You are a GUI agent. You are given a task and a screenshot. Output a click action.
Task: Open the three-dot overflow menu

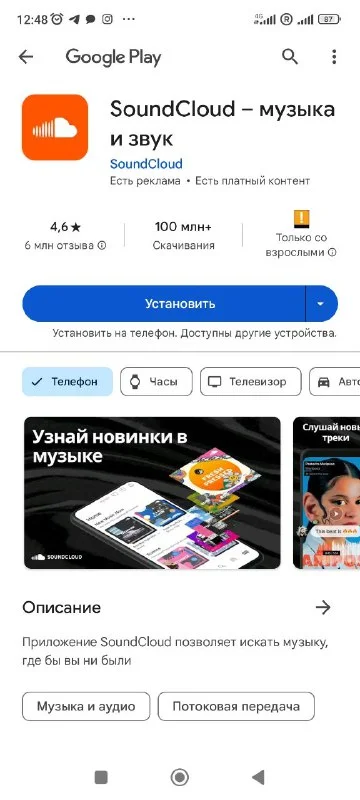(x=334, y=57)
